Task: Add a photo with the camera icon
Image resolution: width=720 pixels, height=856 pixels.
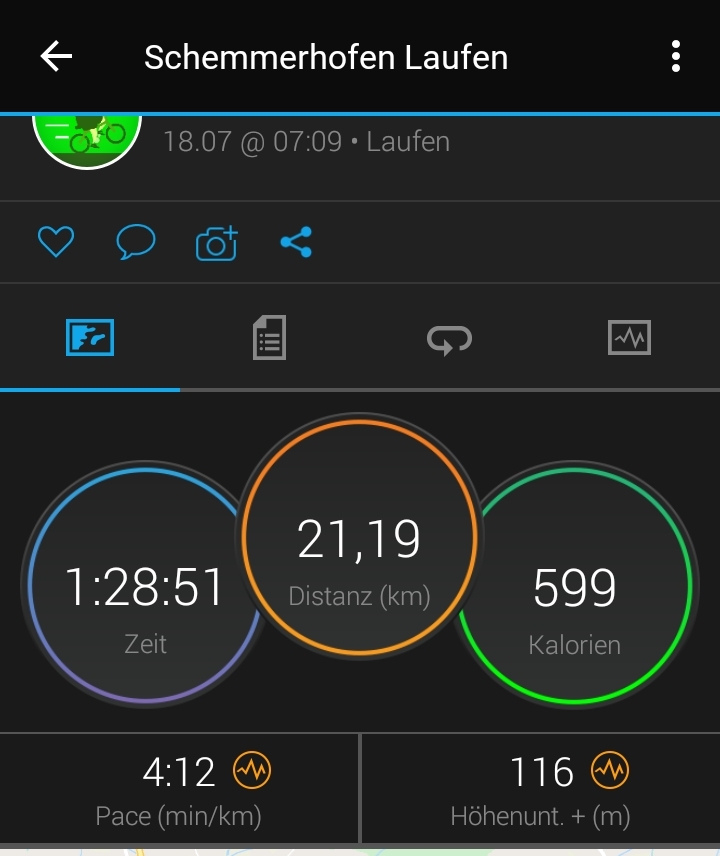Action: pyautogui.click(x=216, y=243)
